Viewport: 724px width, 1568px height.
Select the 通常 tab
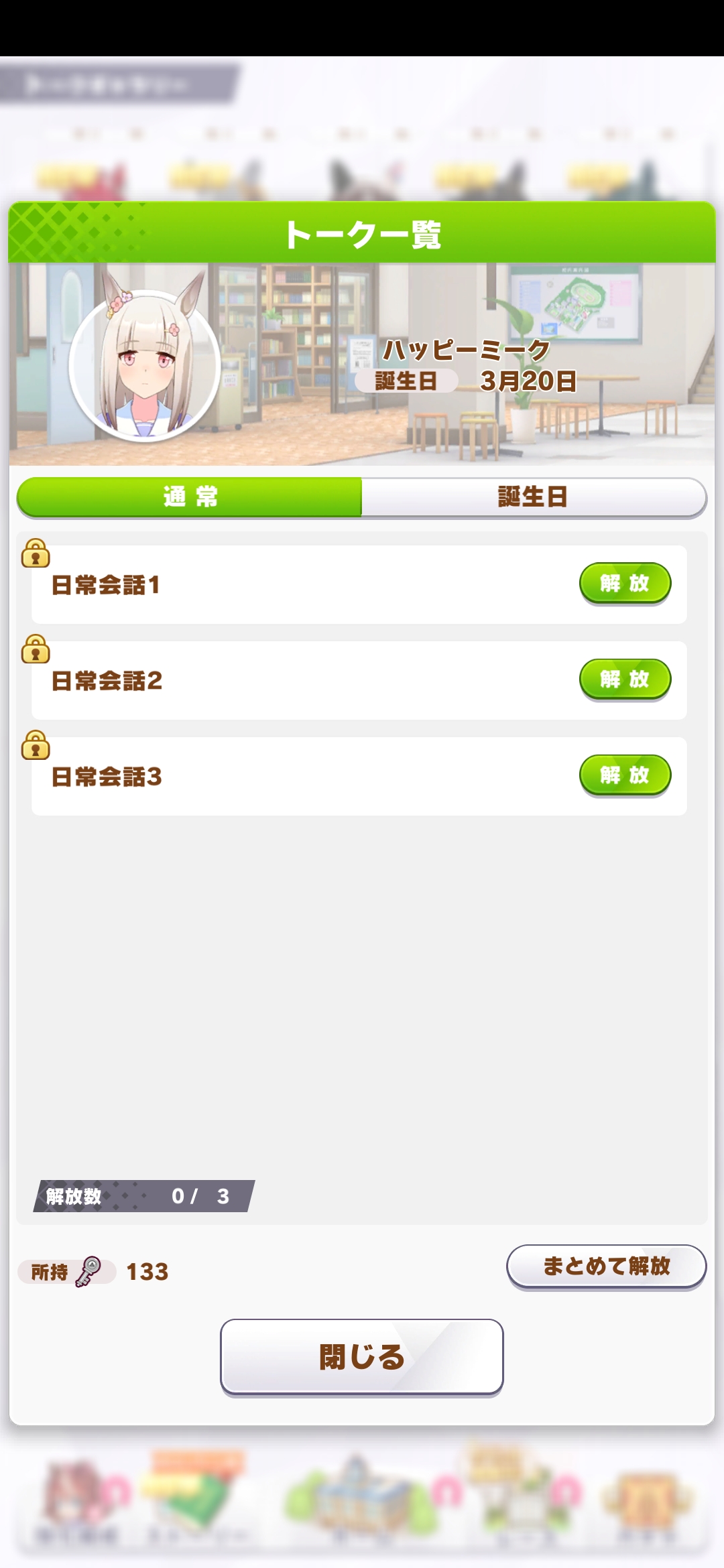[x=190, y=497]
